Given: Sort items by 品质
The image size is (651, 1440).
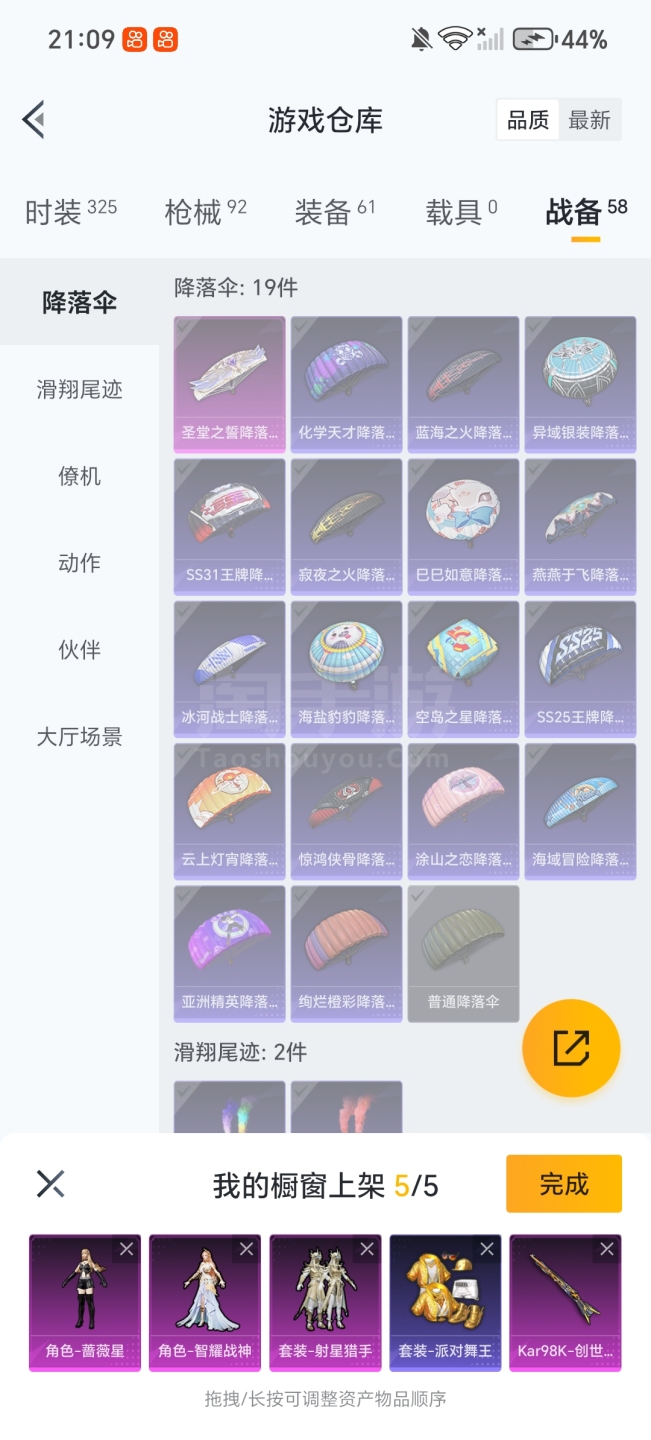Looking at the screenshot, I should [528, 120].
